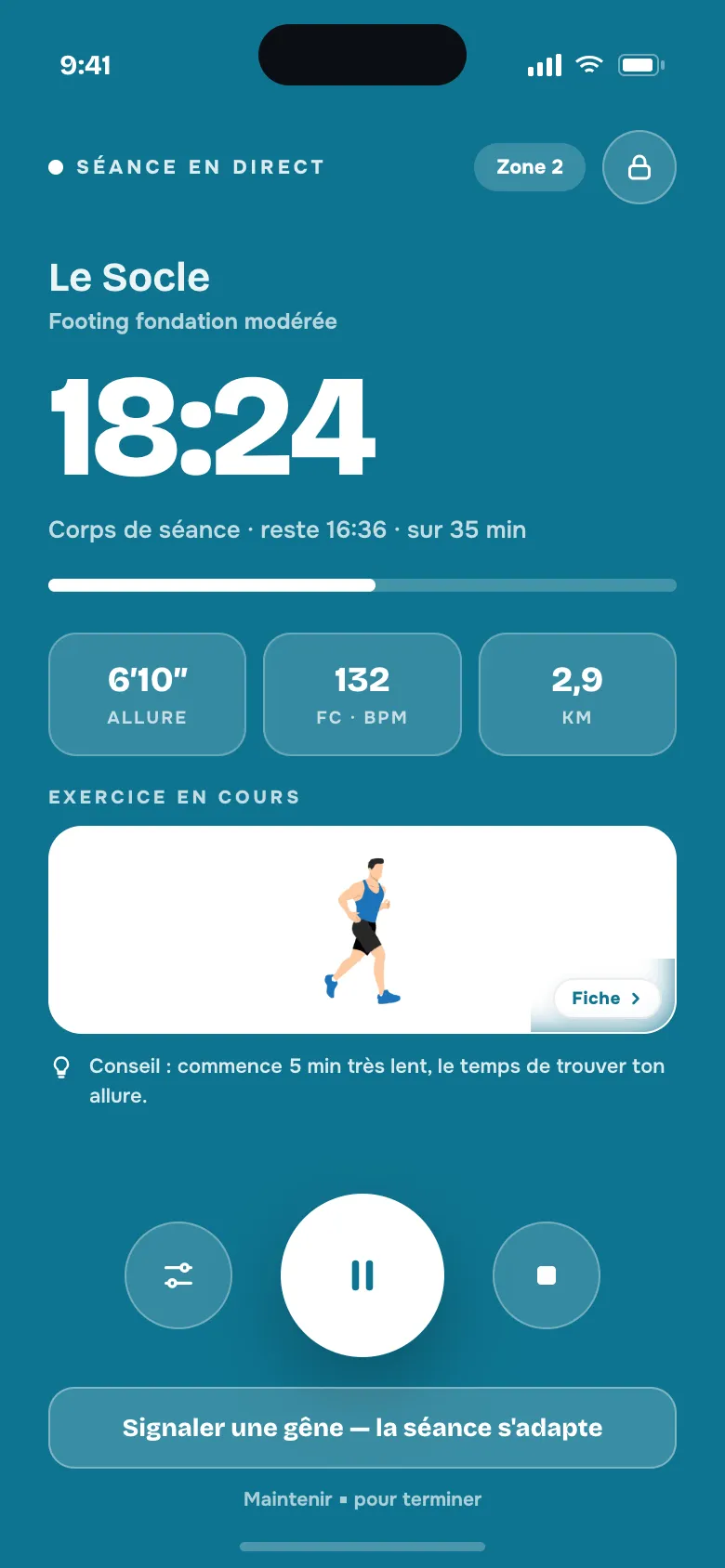Lock the screen with the padlock icon
The width and height of the screenshot is (725, 1568).
tap(639, 167)
